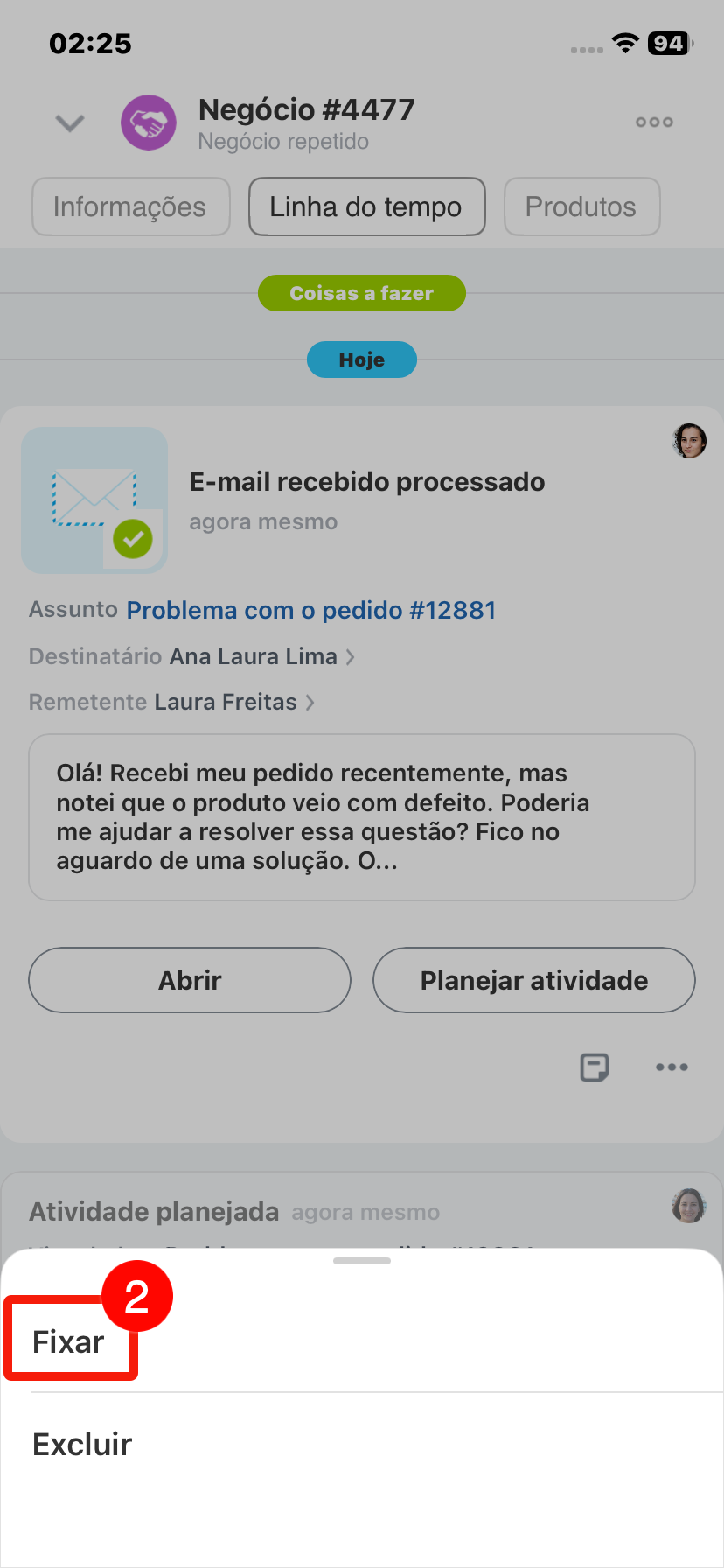Switch to the Informações tab

[130, 206]
